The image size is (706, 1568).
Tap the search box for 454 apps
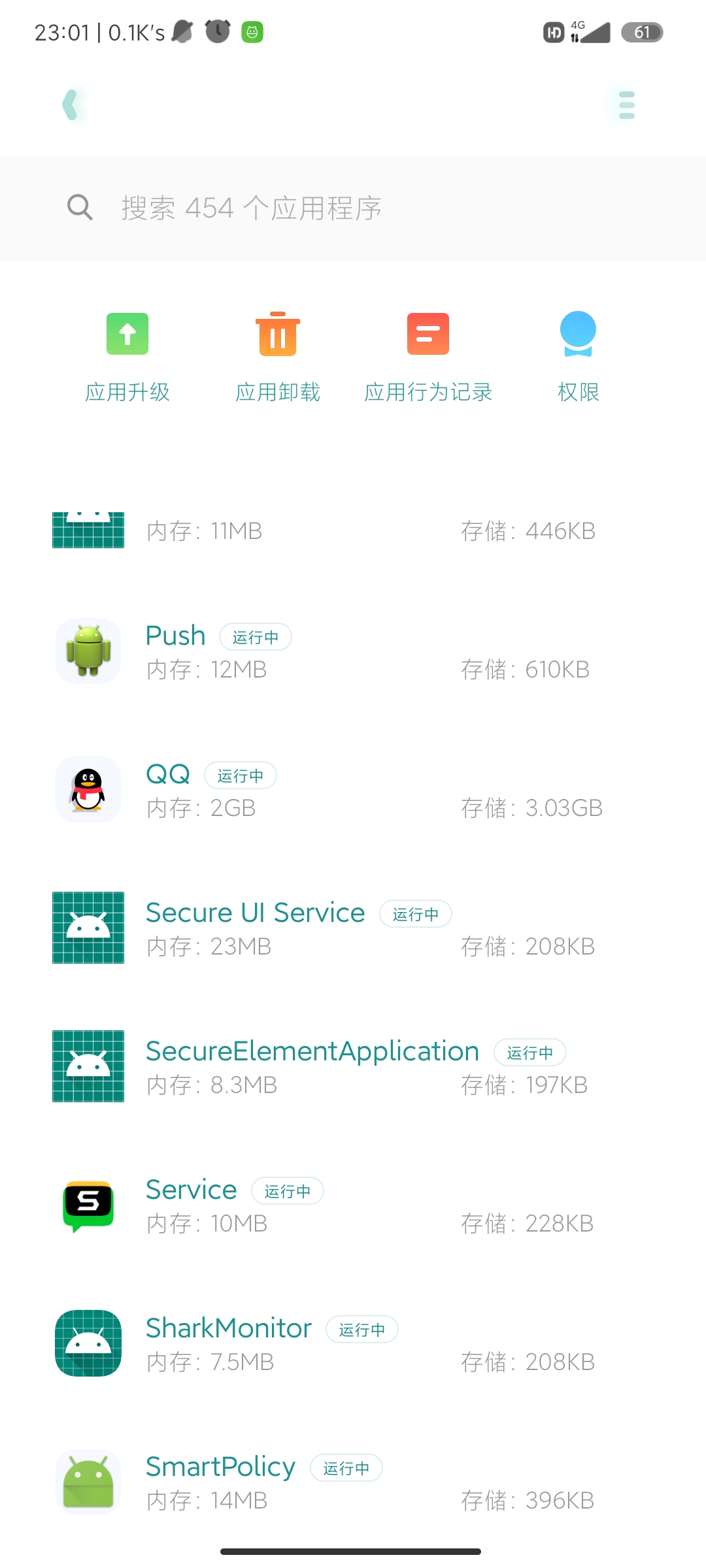coord(353,208)
